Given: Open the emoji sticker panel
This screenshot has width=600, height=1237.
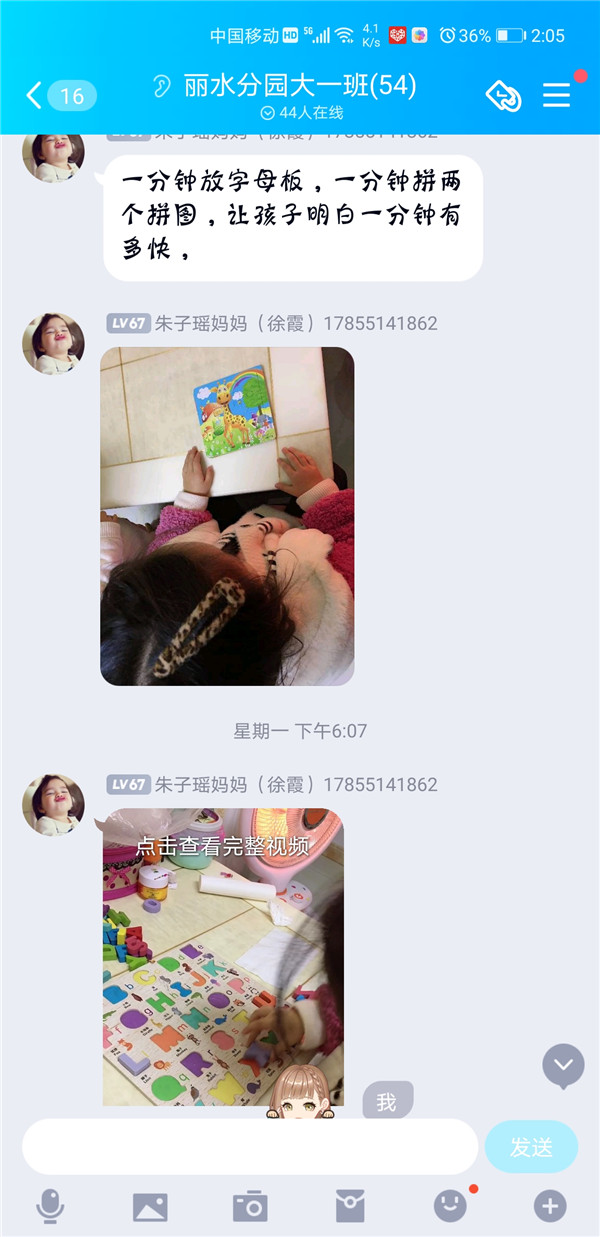Looking at the screenshot, I should click(450, 1207).
